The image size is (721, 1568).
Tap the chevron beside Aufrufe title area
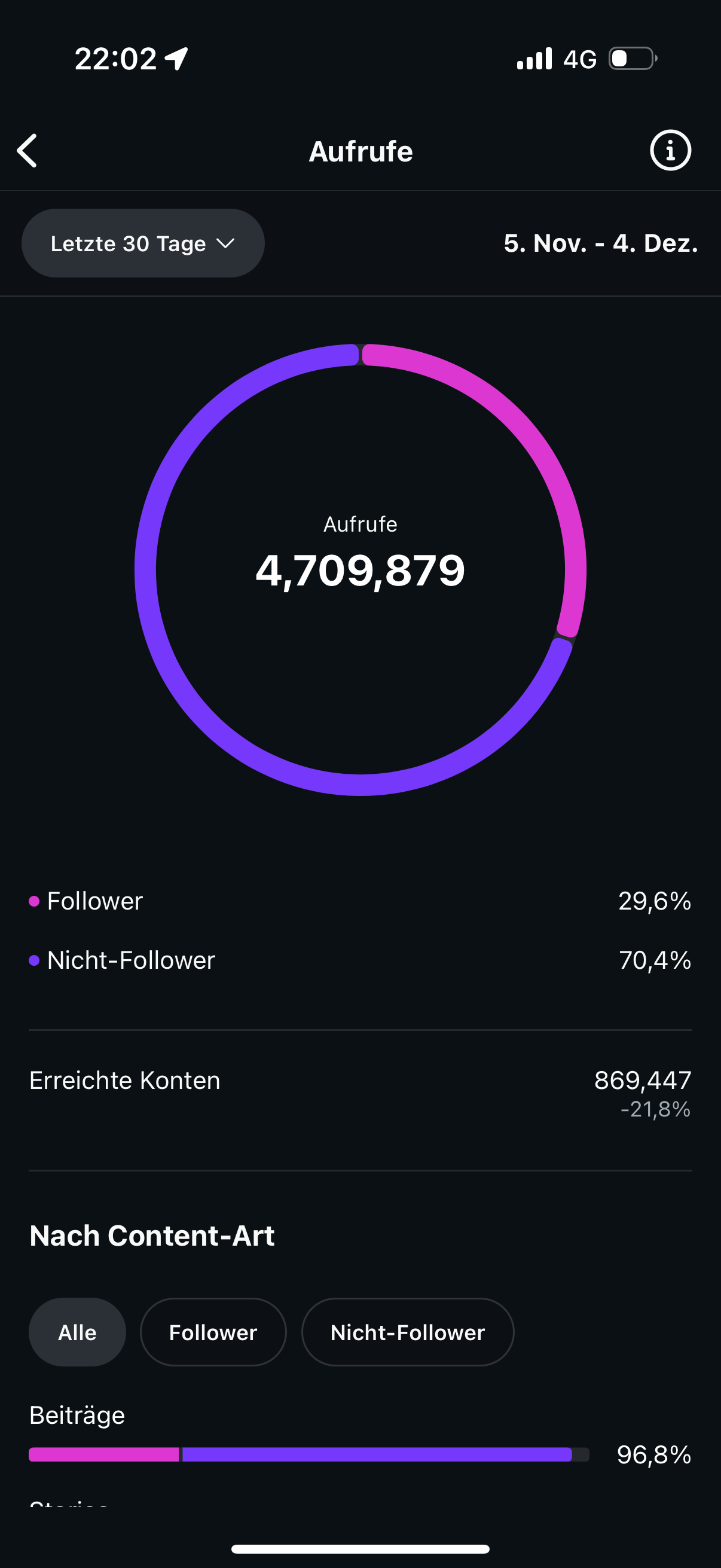pos(27,150)
